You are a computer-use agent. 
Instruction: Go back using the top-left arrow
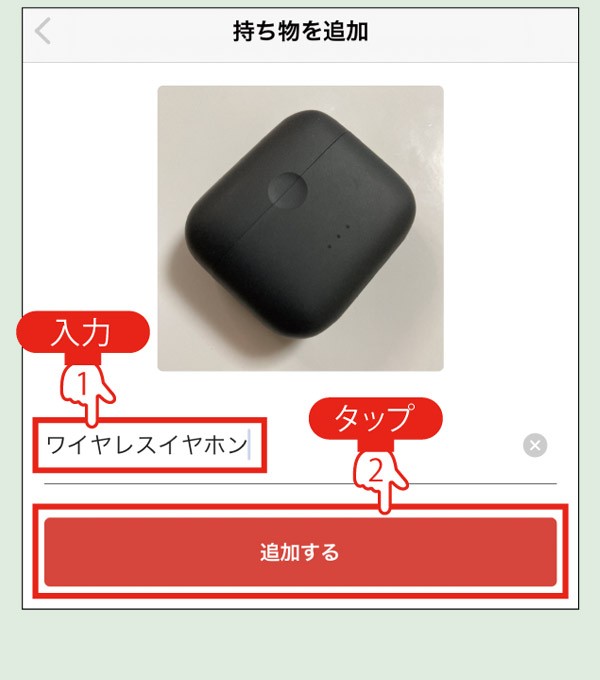coord(42,31)
